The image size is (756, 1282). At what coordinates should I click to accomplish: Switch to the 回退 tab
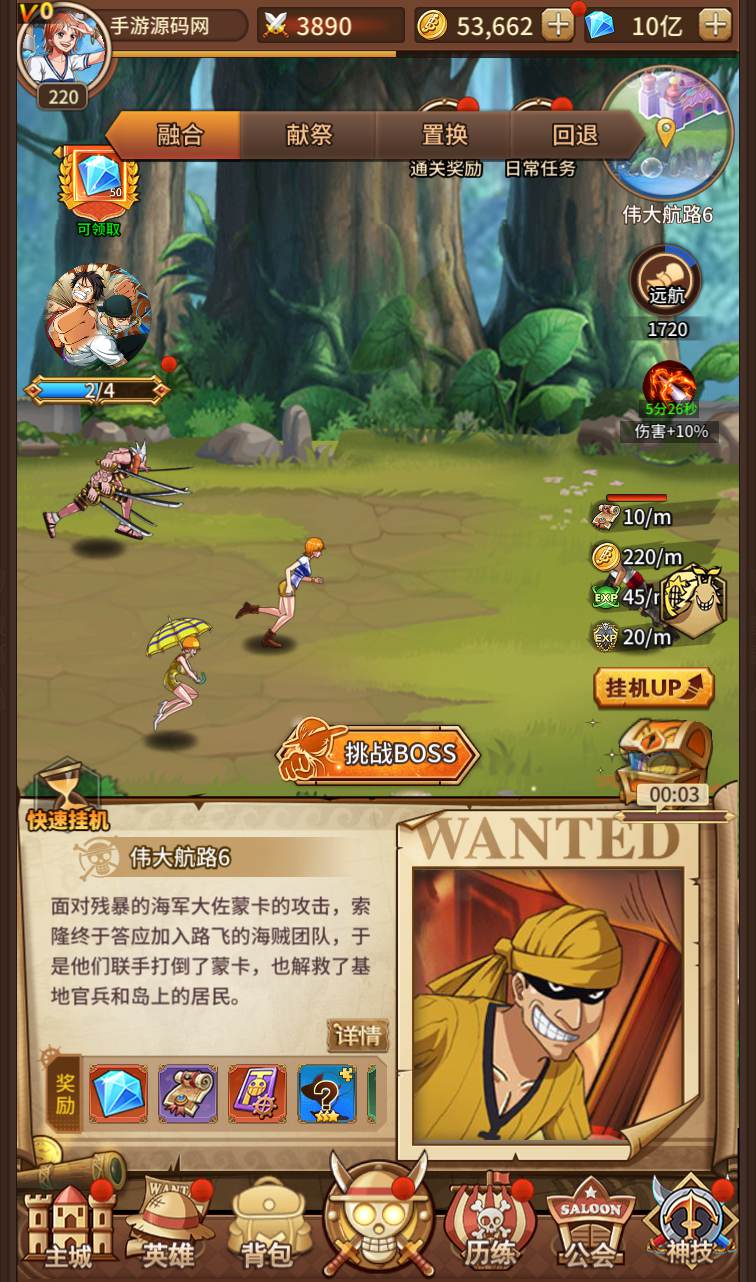tap(575, 135)
